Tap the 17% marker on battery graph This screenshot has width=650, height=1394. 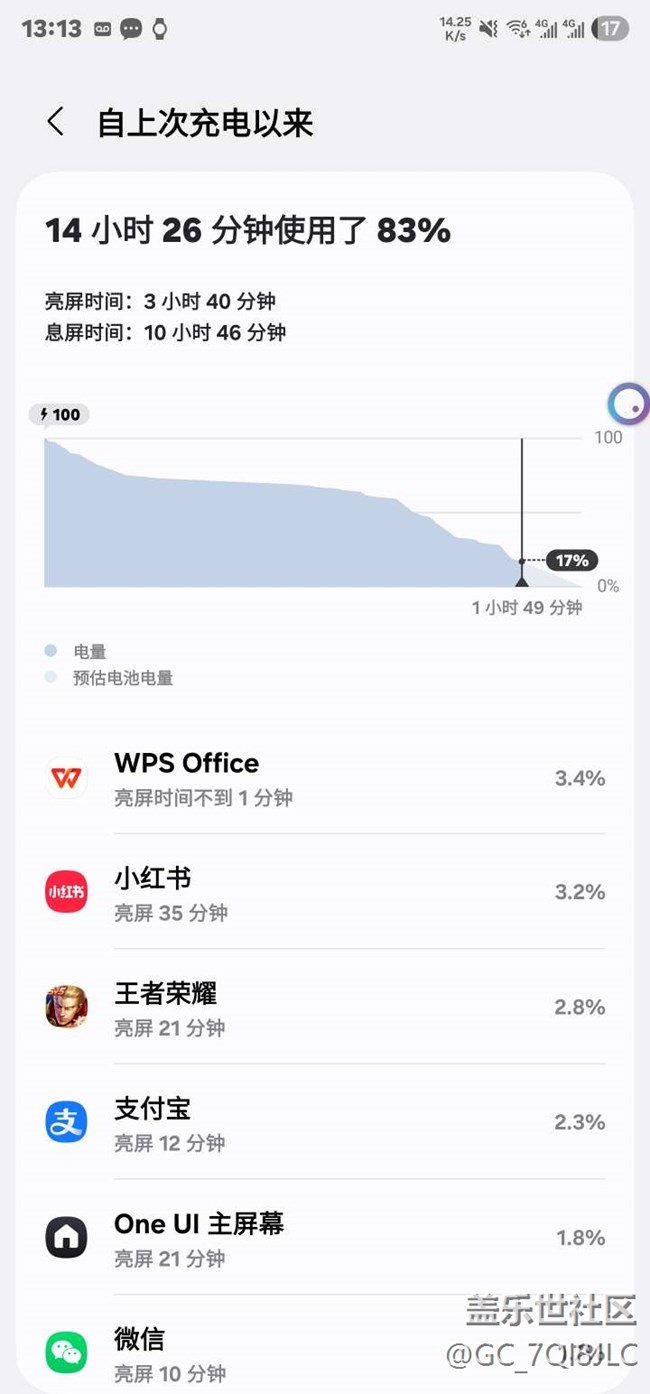[573, 560]
